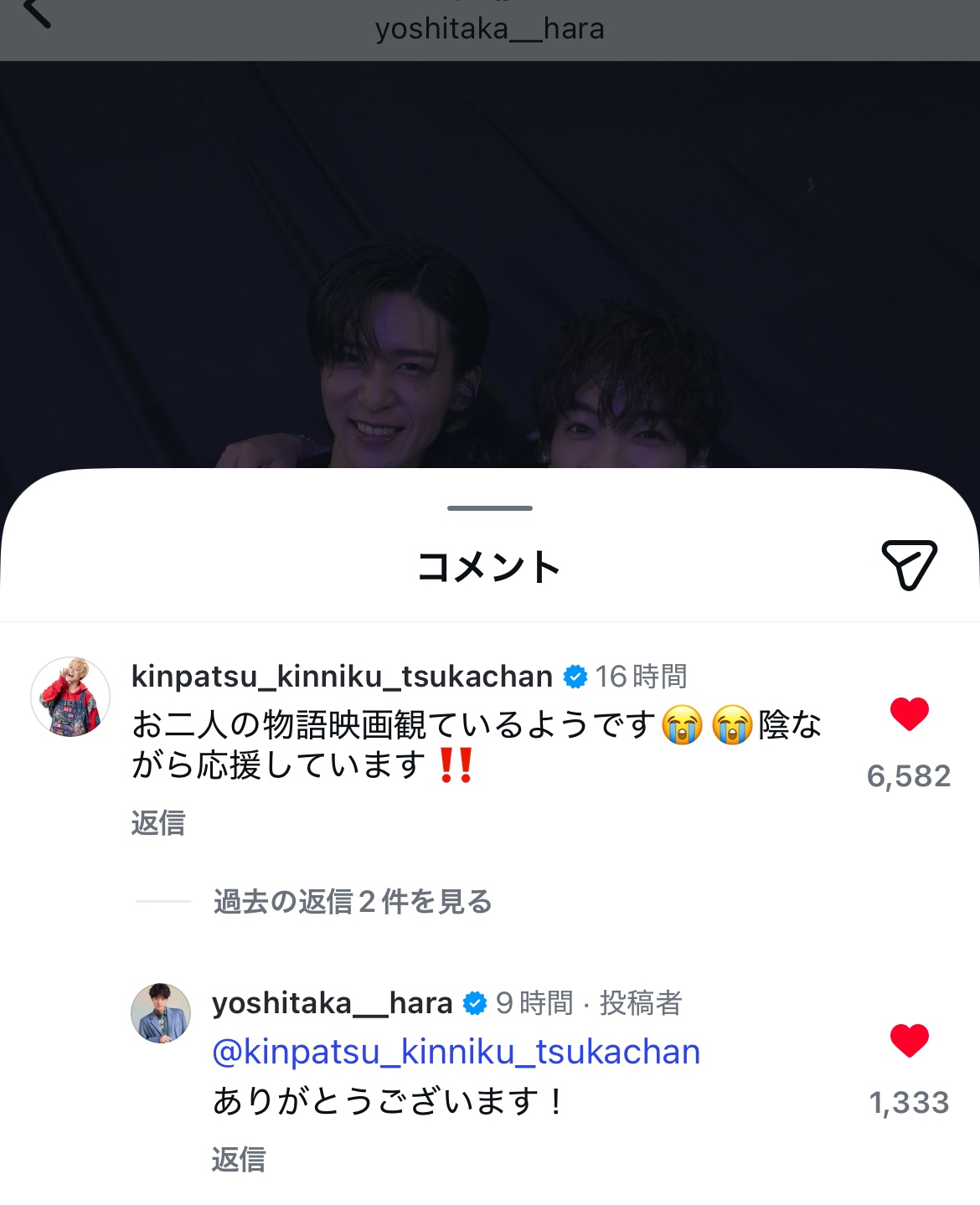Open the @kinpatsu_kinniku_tsukachan mention link

456,1052
